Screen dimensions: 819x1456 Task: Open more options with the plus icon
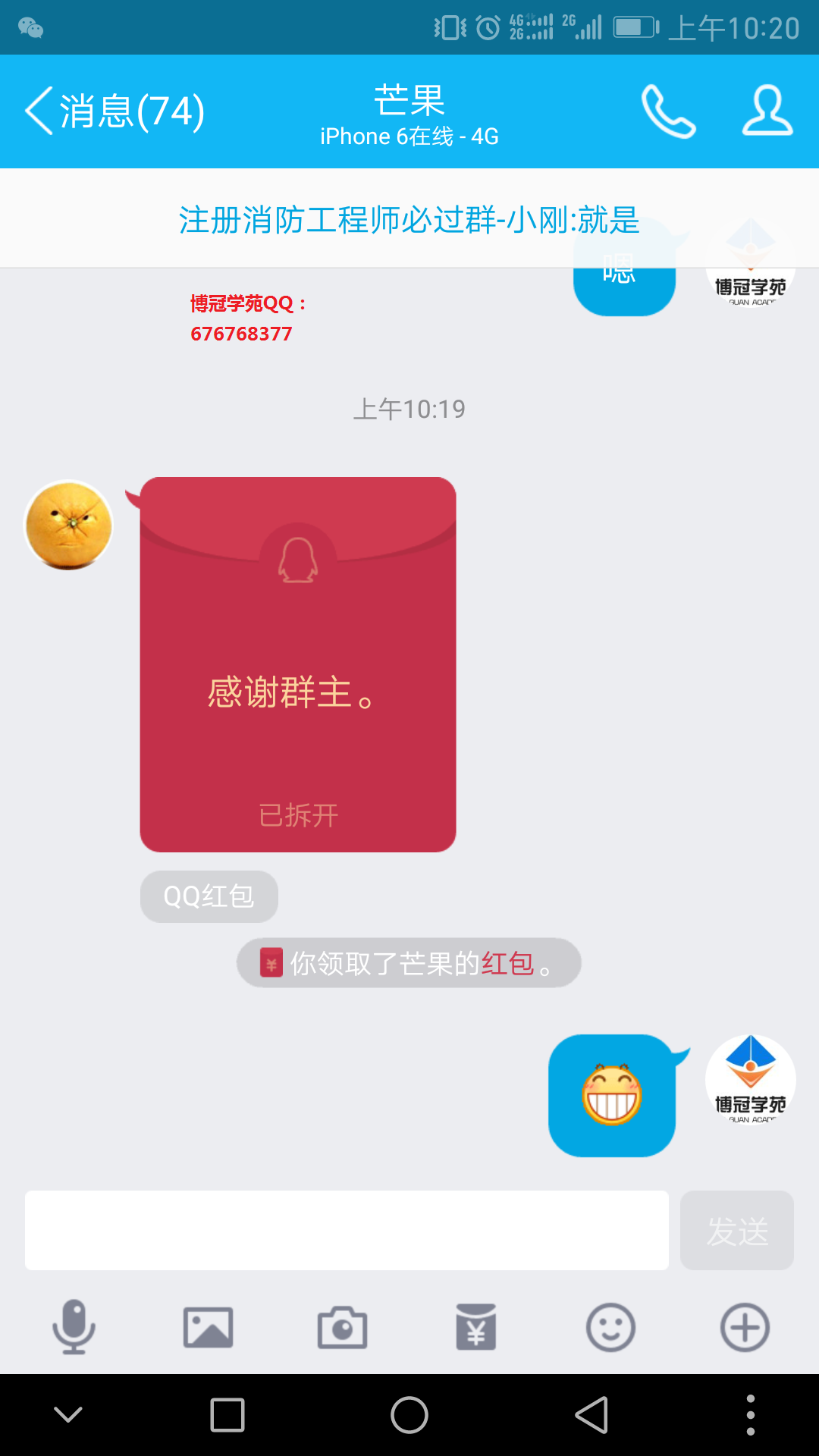[x=745, y=1327]
